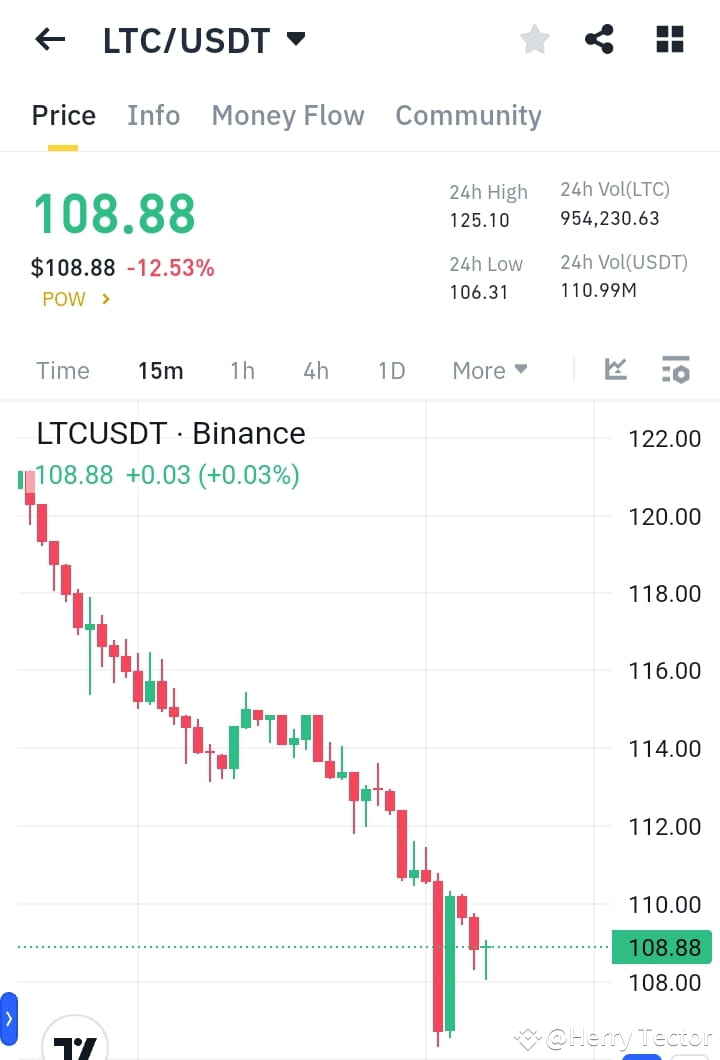
Task: Open the Community tab
Action: [468, 115]
